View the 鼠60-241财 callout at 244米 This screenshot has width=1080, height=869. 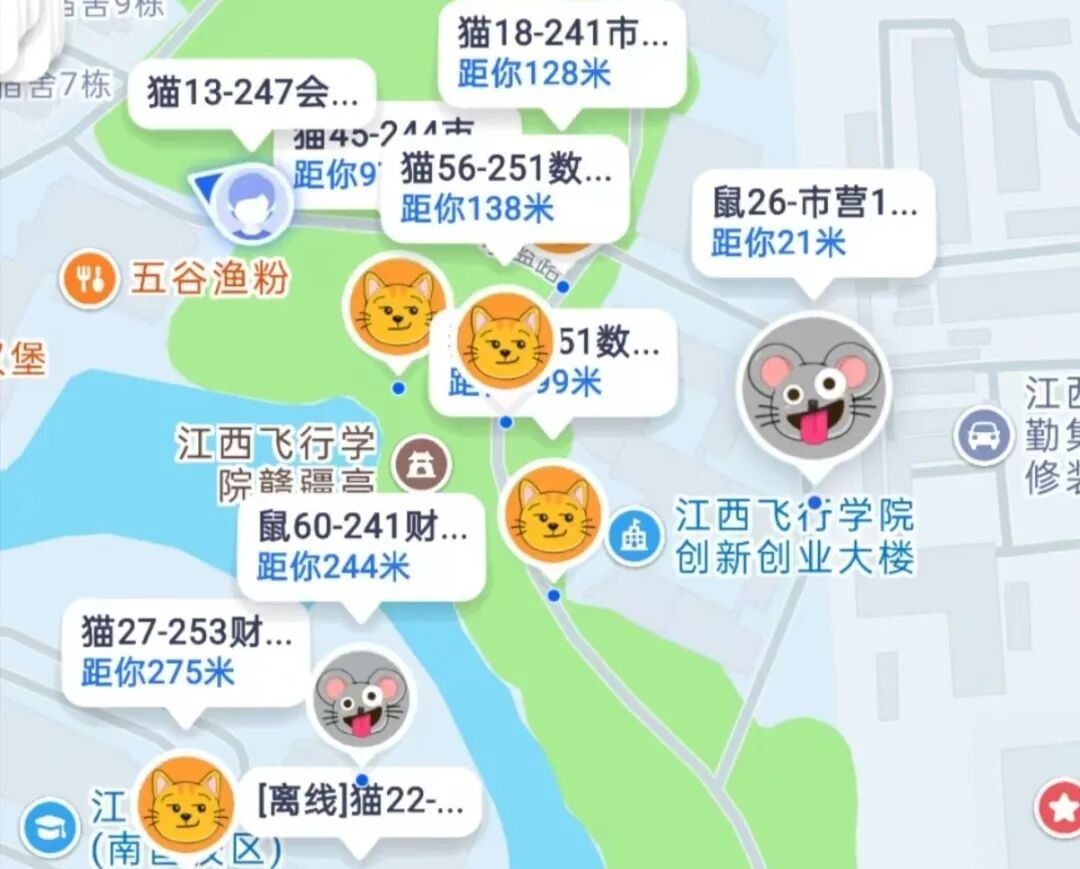[x=362, y=546]
